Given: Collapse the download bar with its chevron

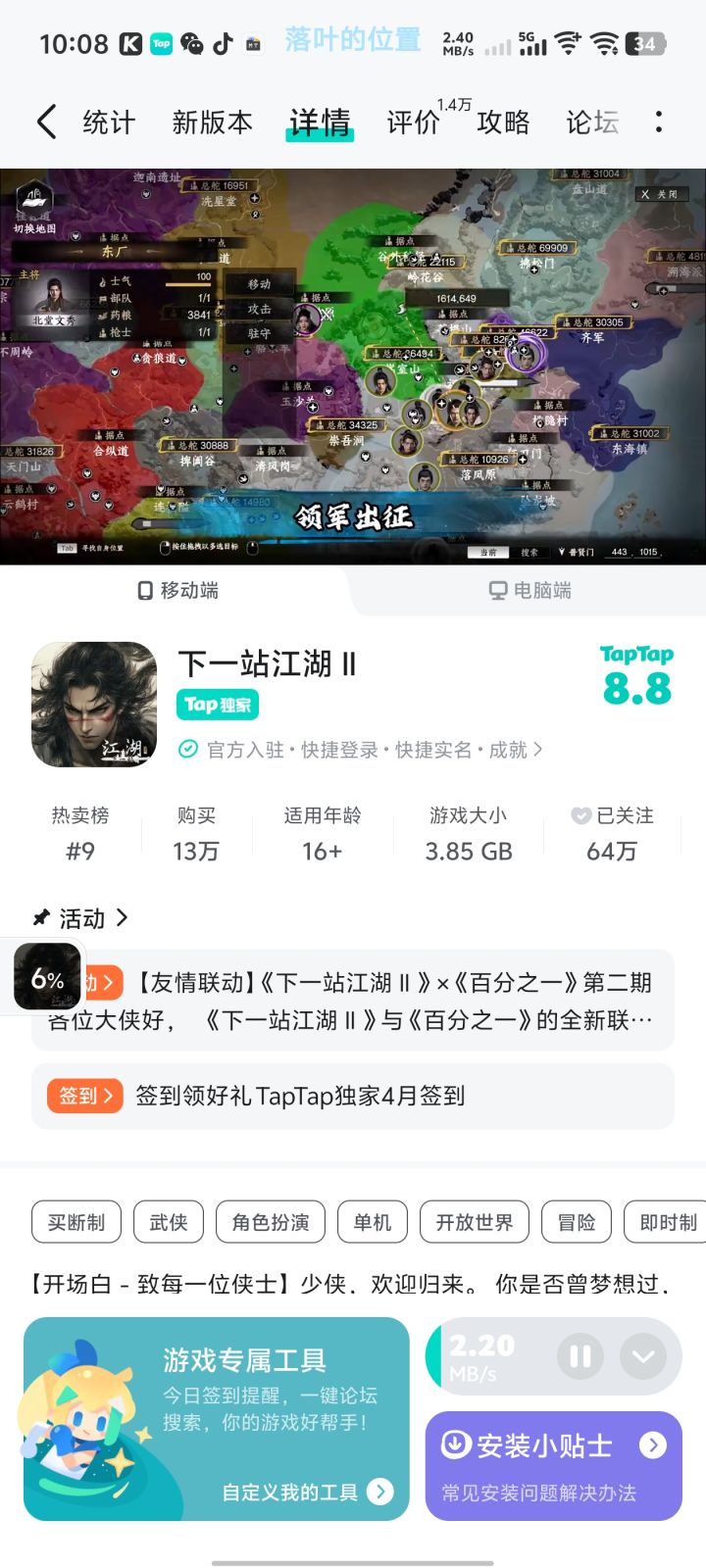Looking at the screenshot, I should click(x=642, y=1355).
